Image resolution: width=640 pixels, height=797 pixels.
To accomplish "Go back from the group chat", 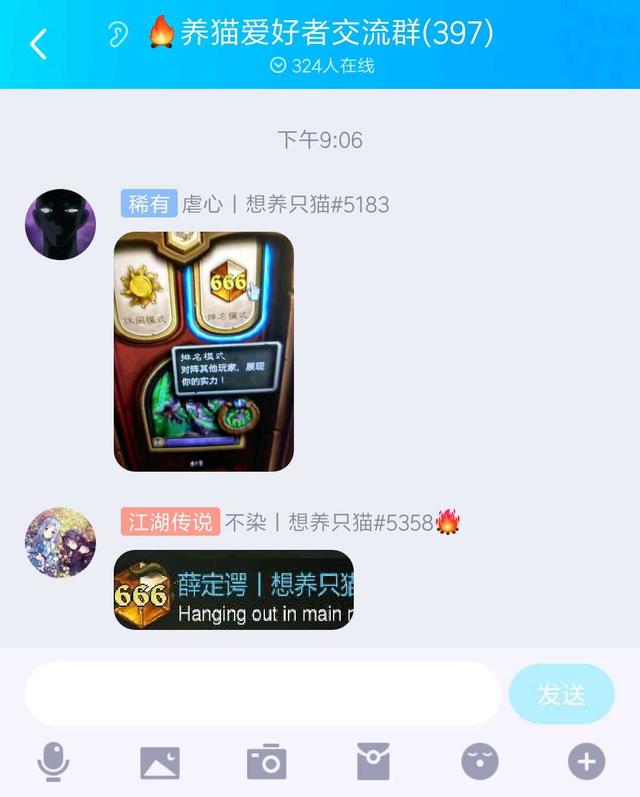I will (x=38, y=44).
